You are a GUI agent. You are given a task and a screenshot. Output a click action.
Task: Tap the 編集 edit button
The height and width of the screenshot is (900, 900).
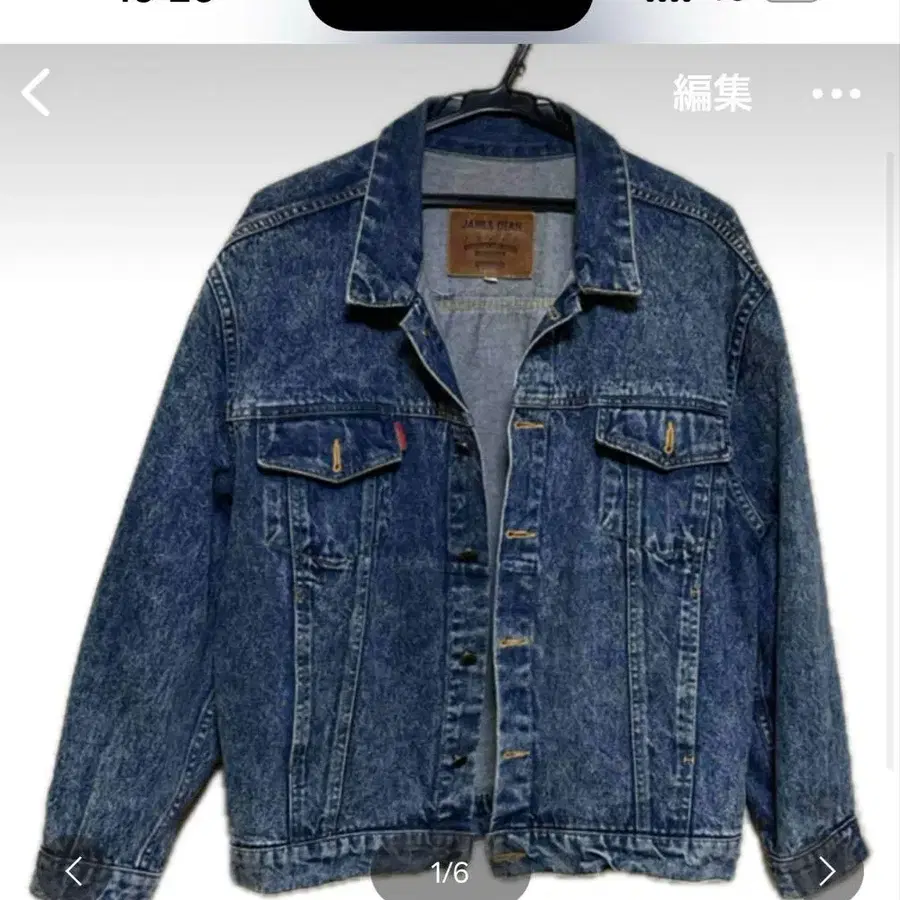coord(712,92)
